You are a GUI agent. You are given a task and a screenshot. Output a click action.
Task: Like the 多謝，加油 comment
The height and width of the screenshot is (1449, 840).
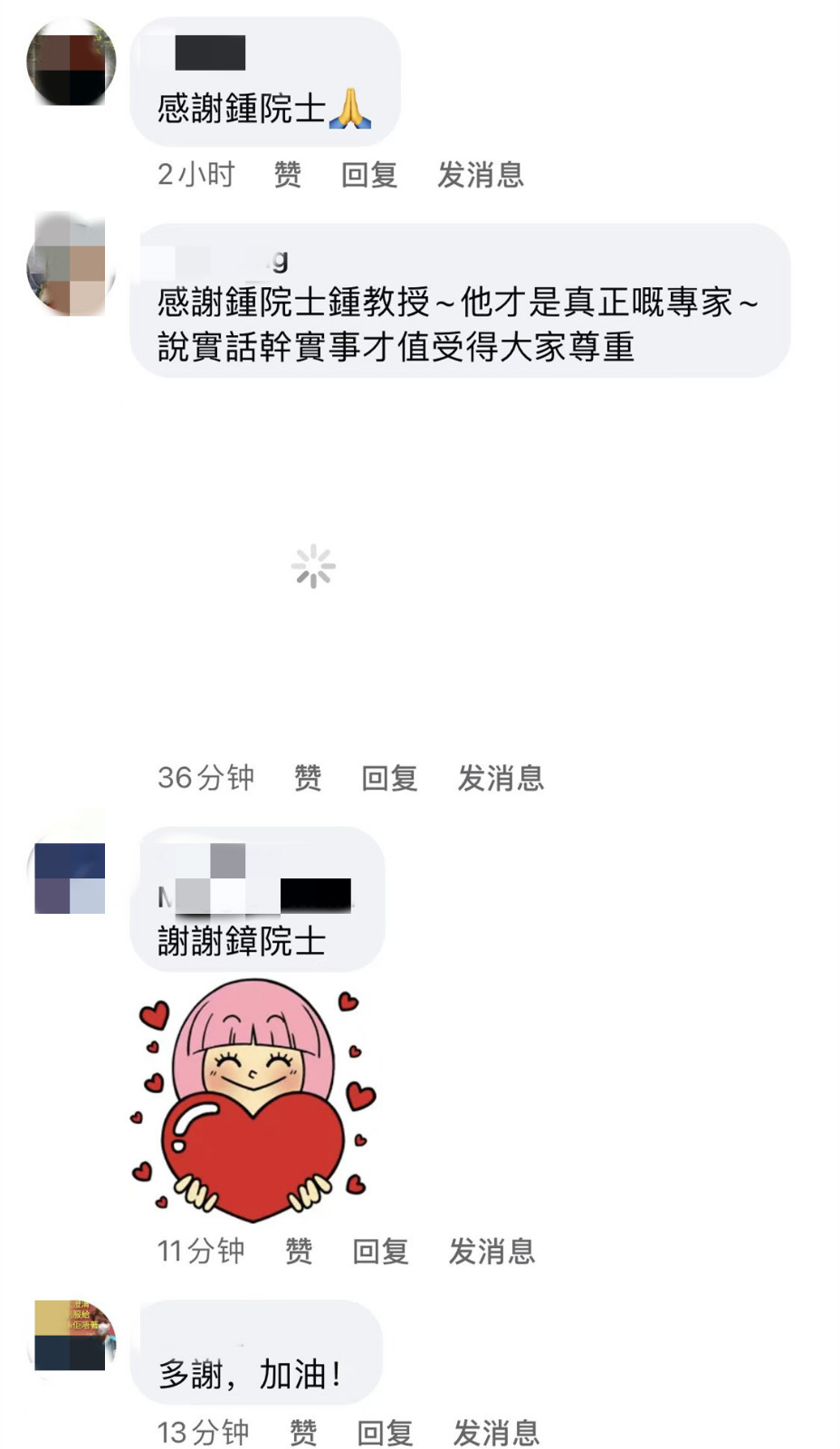point(302,1432)
